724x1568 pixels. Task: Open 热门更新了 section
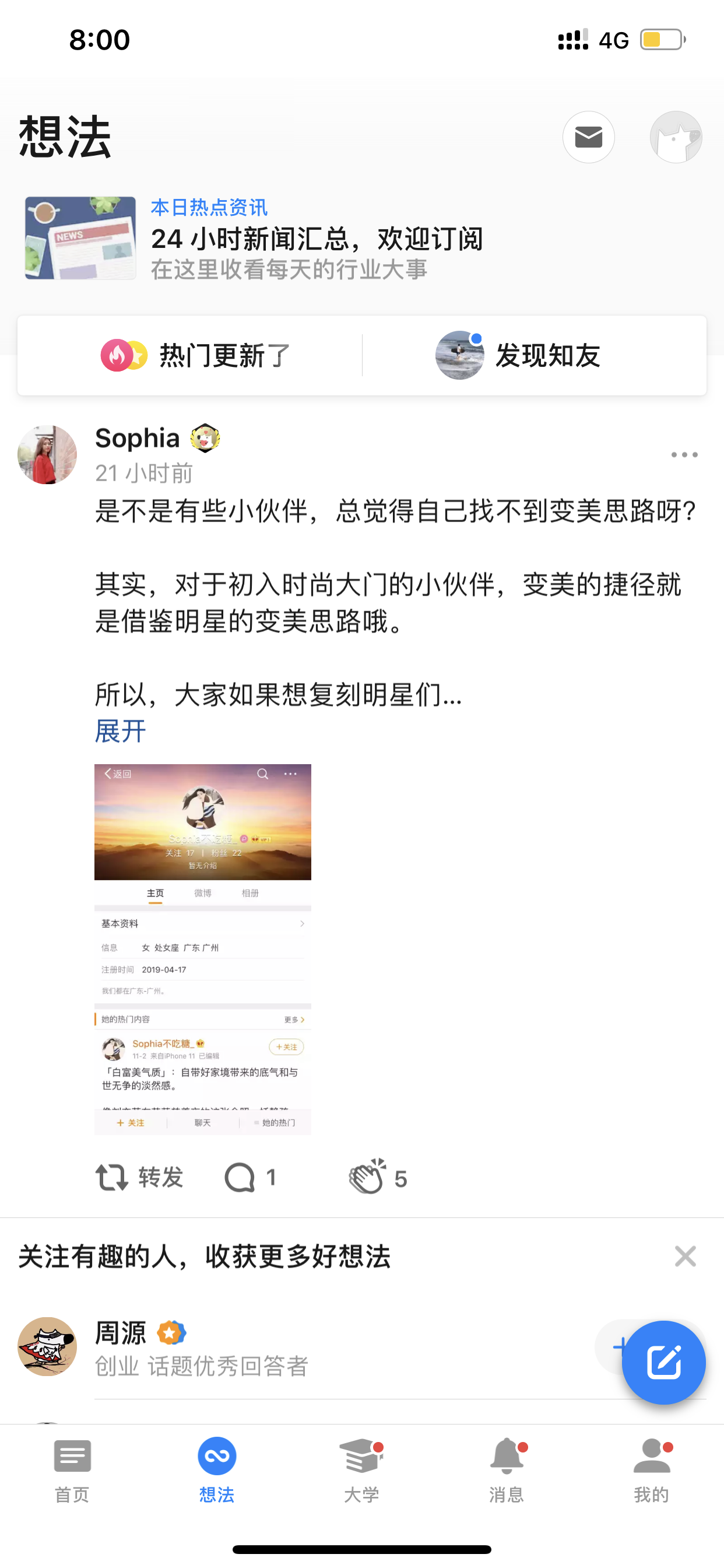pos(196,355)
